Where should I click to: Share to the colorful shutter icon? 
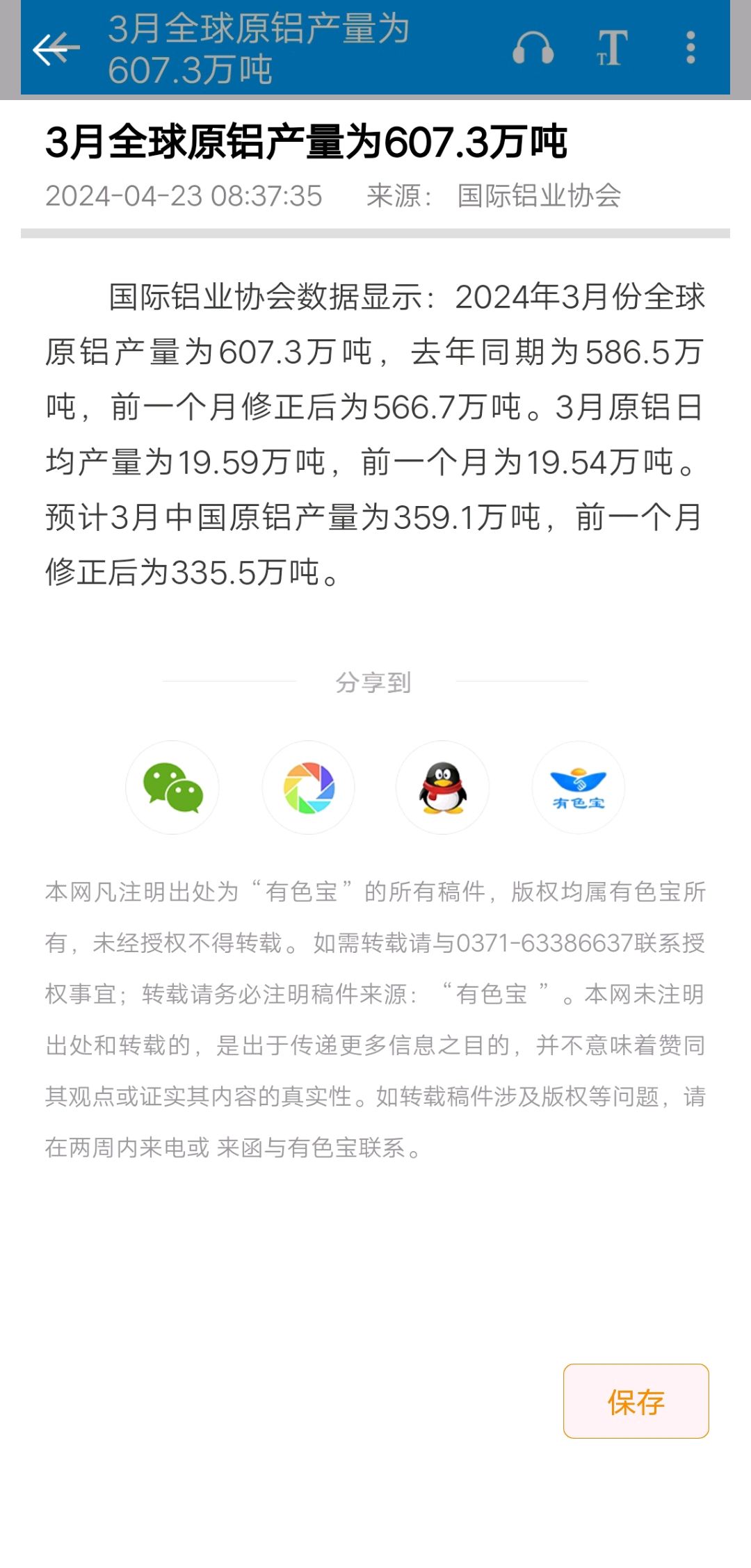309,787
